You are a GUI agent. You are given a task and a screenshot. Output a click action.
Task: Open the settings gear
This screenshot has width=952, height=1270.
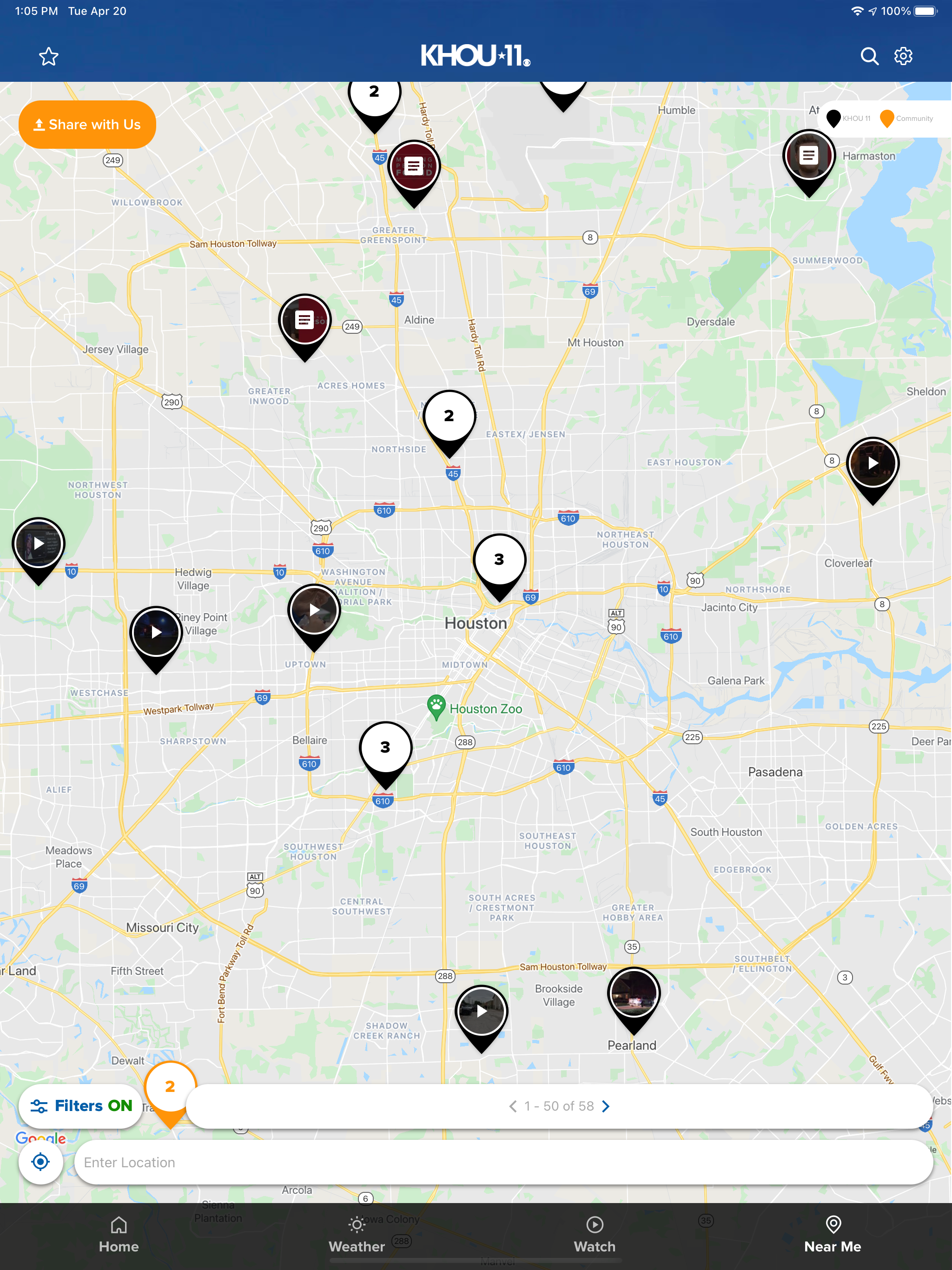coord(903,56)
